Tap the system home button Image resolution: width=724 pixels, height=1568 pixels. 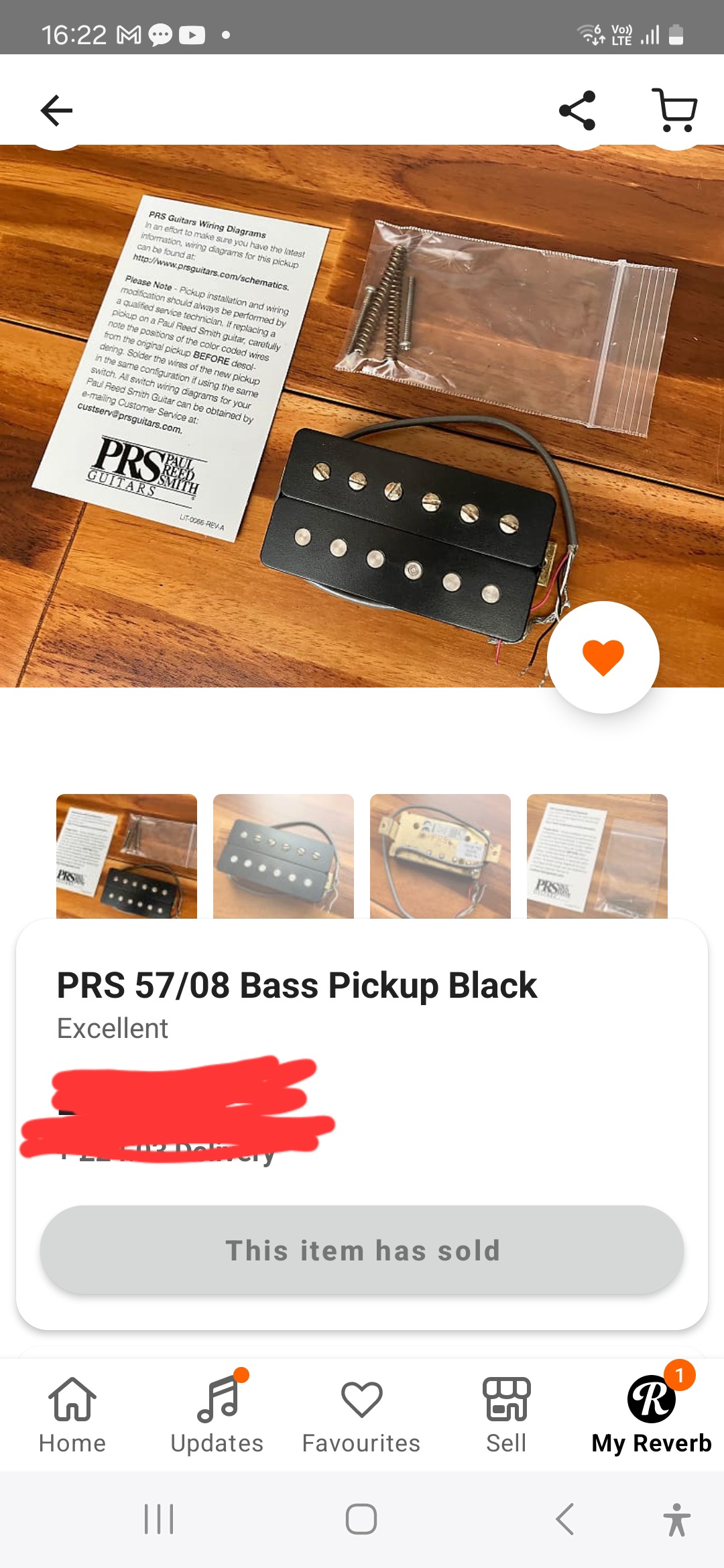[x=361, y=1519]
